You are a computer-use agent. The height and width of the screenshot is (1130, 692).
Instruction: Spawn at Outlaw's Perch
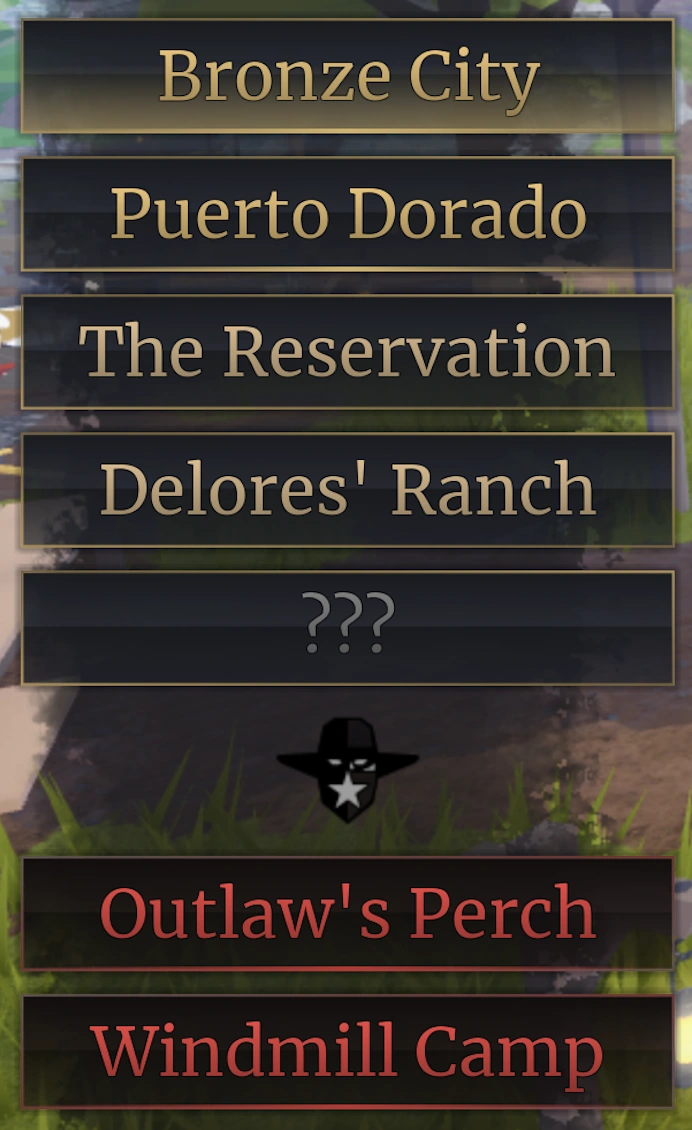coord(347,912)
